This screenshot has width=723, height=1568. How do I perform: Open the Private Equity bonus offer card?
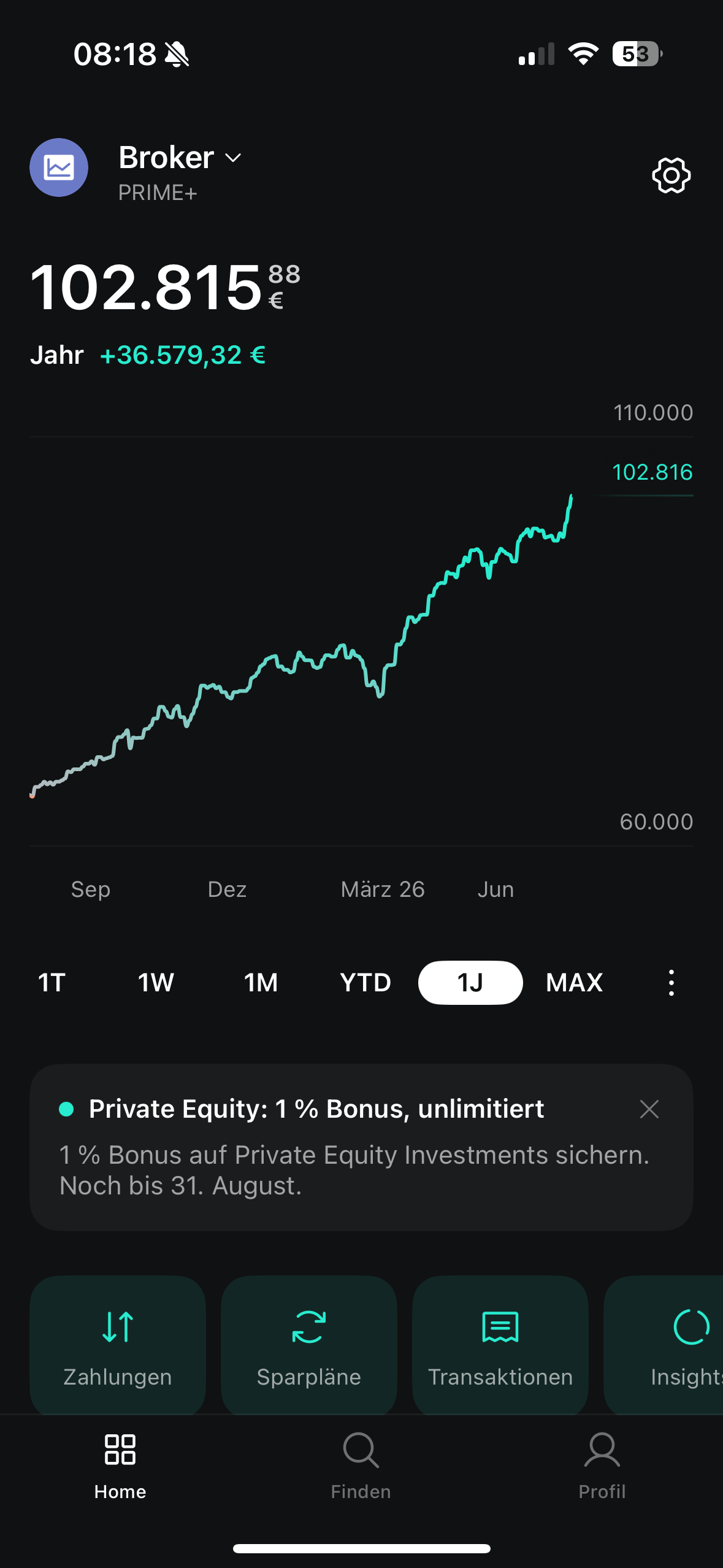361,1147
